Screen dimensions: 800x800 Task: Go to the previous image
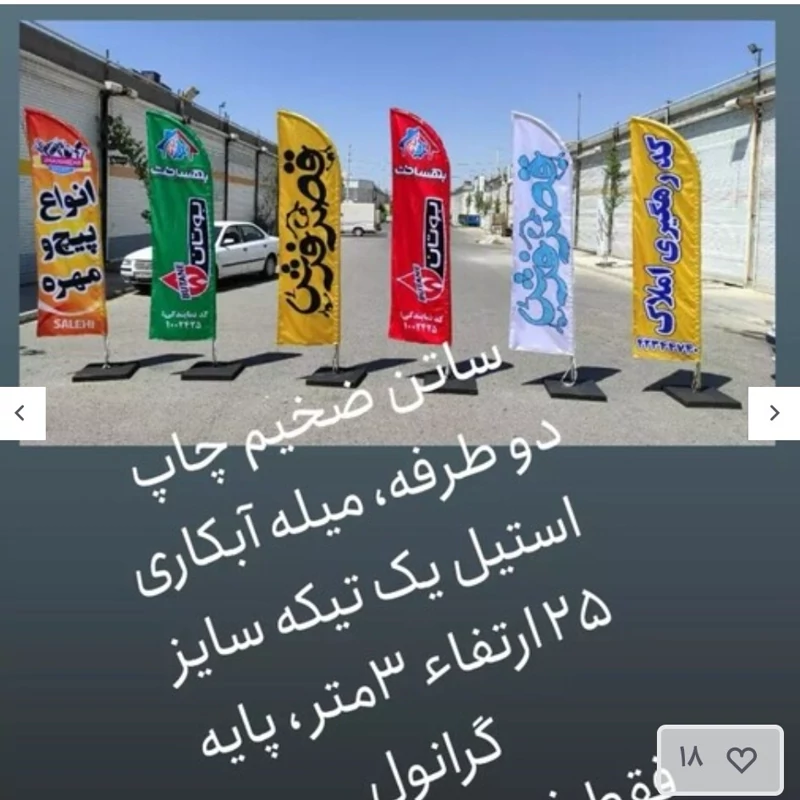(x=21, y=413)
